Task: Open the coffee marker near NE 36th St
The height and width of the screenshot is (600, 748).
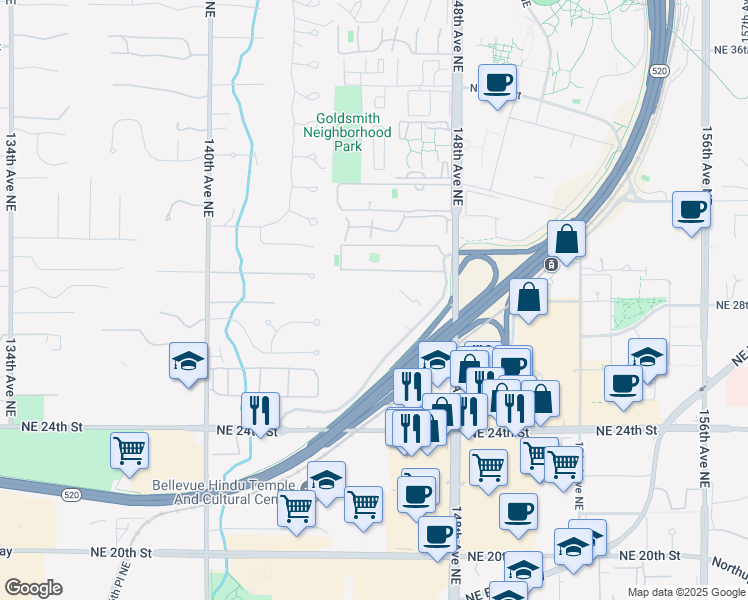Action: click(x=496, y=83)
